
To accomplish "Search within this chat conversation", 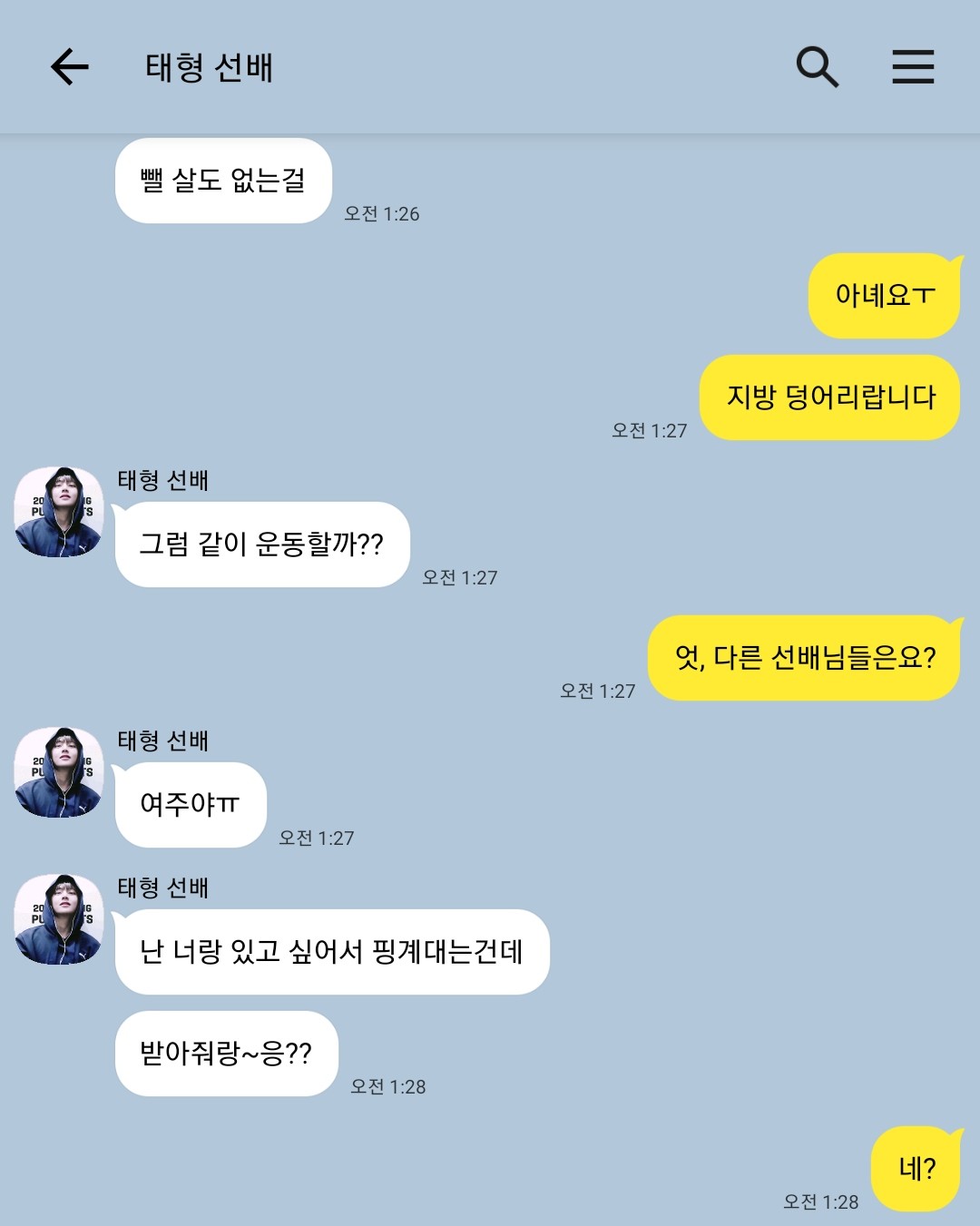I will 817,67.
